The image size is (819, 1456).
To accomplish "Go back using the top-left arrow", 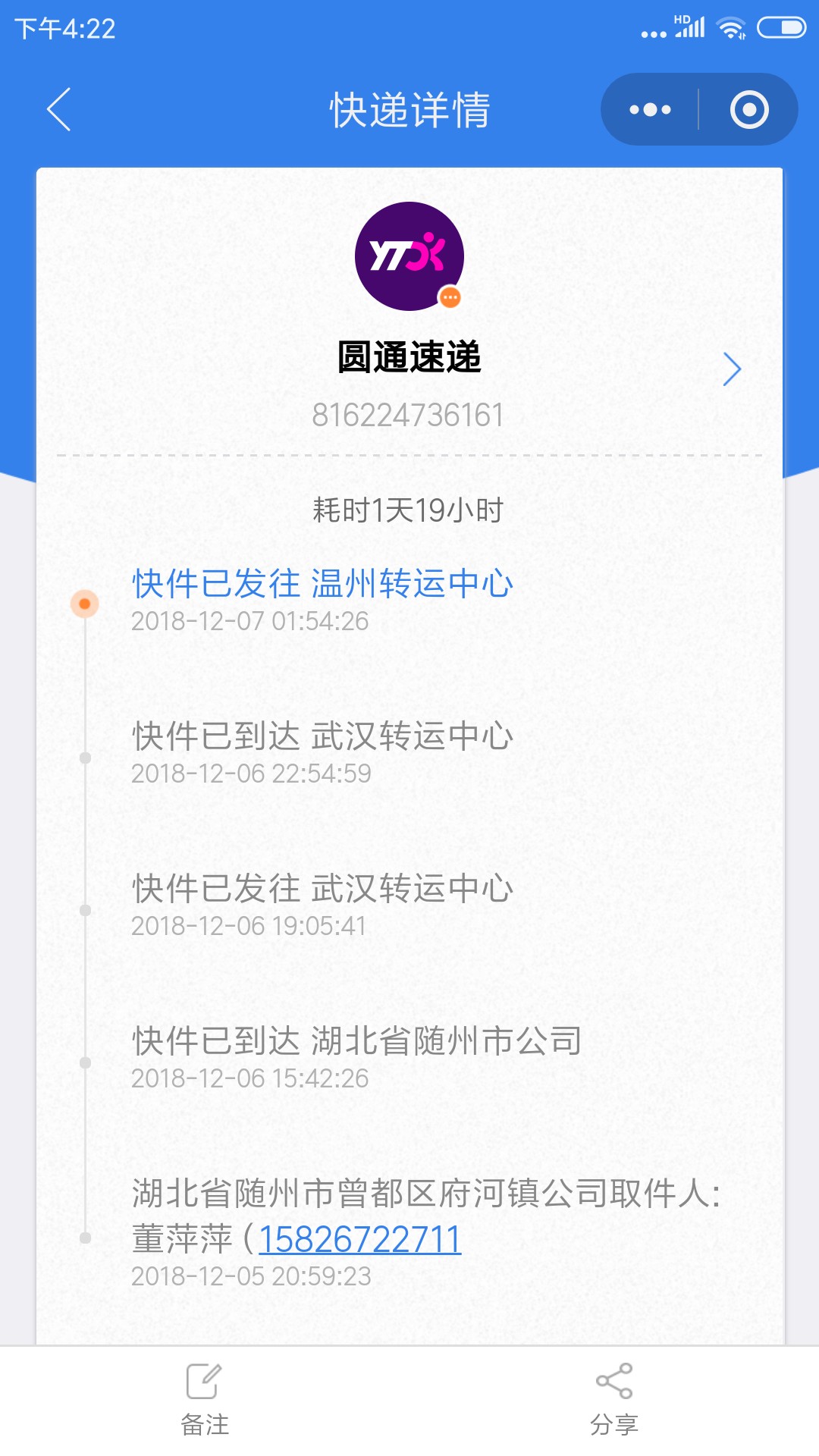I will (59, 109).
